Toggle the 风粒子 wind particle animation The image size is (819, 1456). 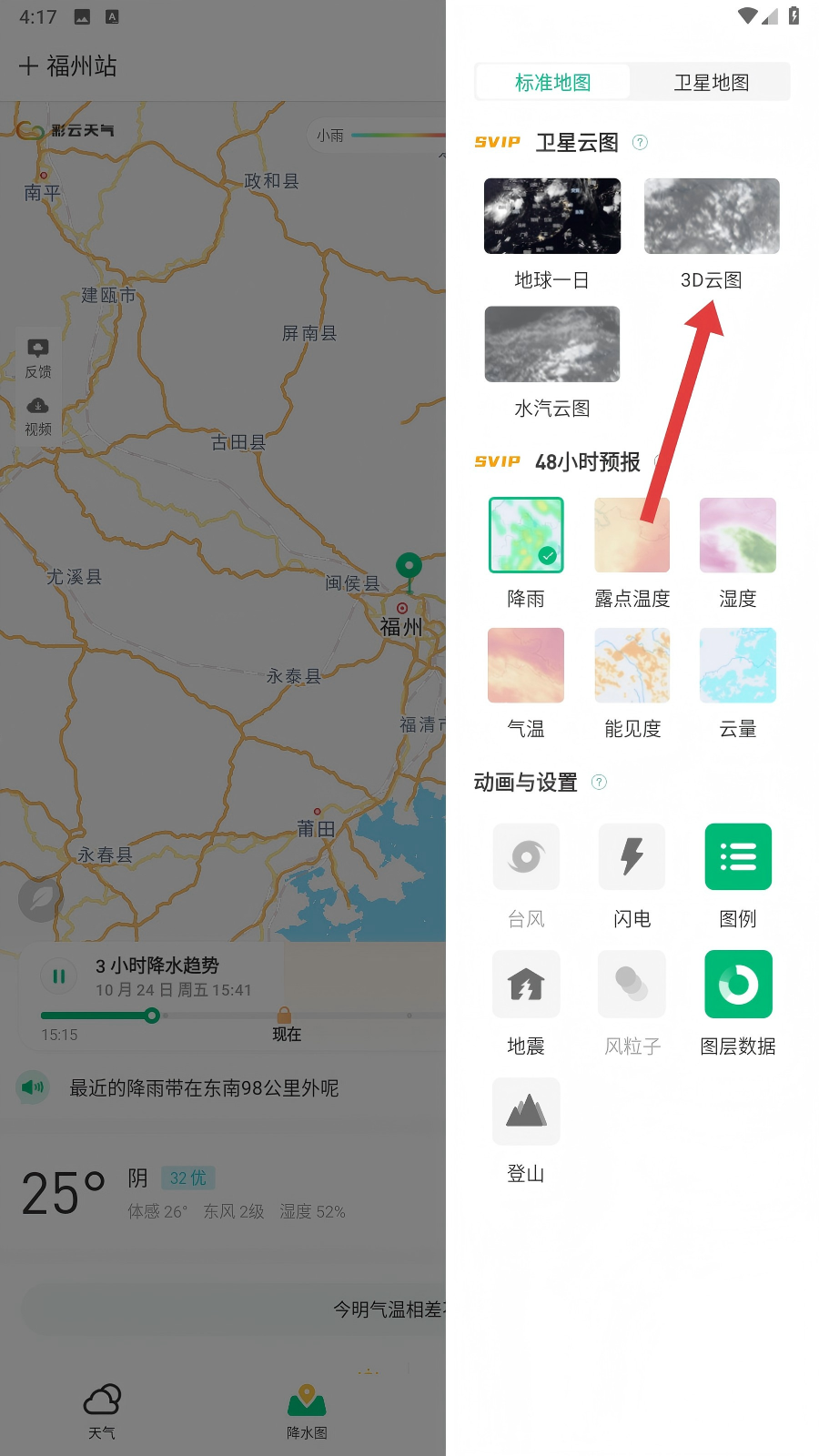point(632,984)
